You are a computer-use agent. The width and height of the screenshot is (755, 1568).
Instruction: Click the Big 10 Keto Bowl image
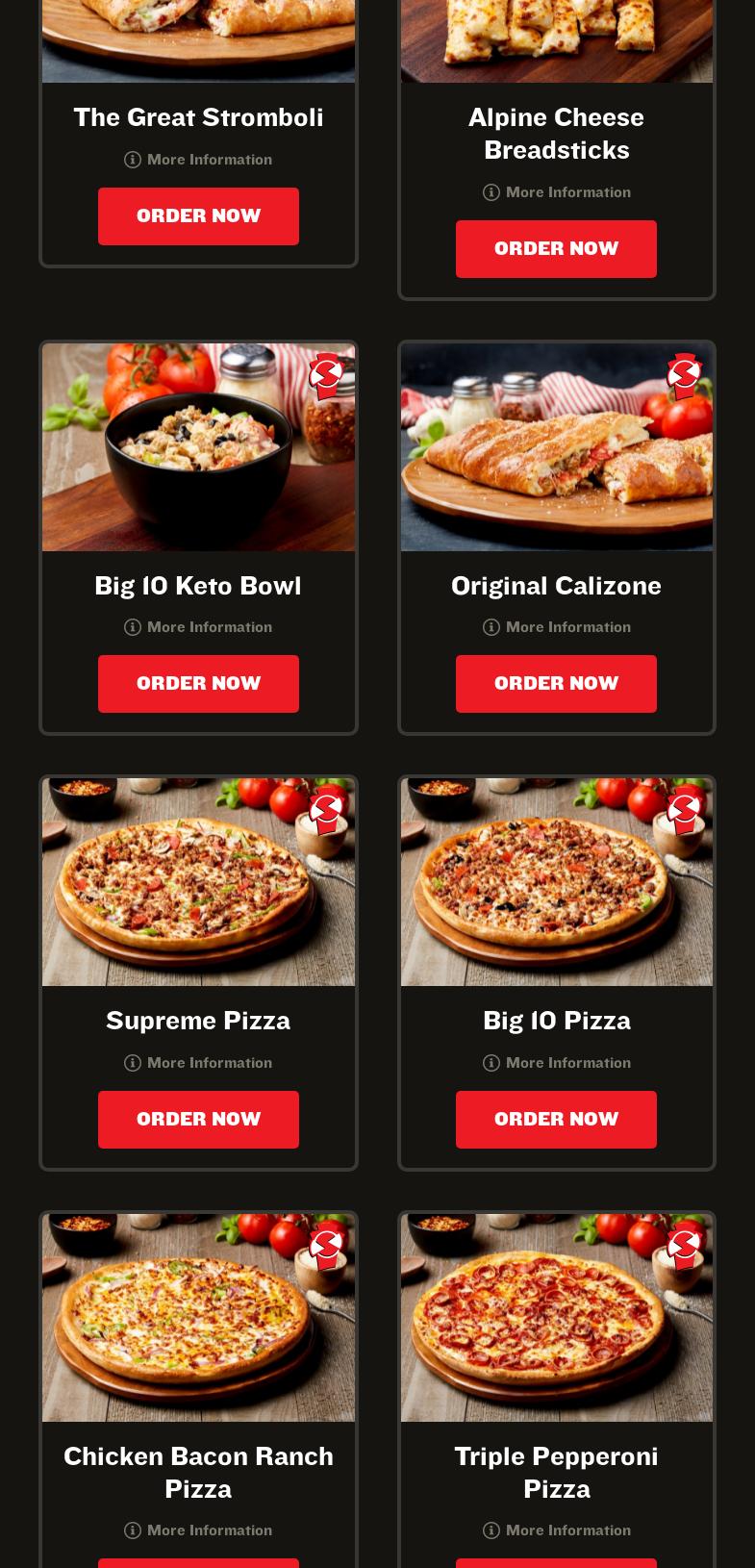click(198, 446)
